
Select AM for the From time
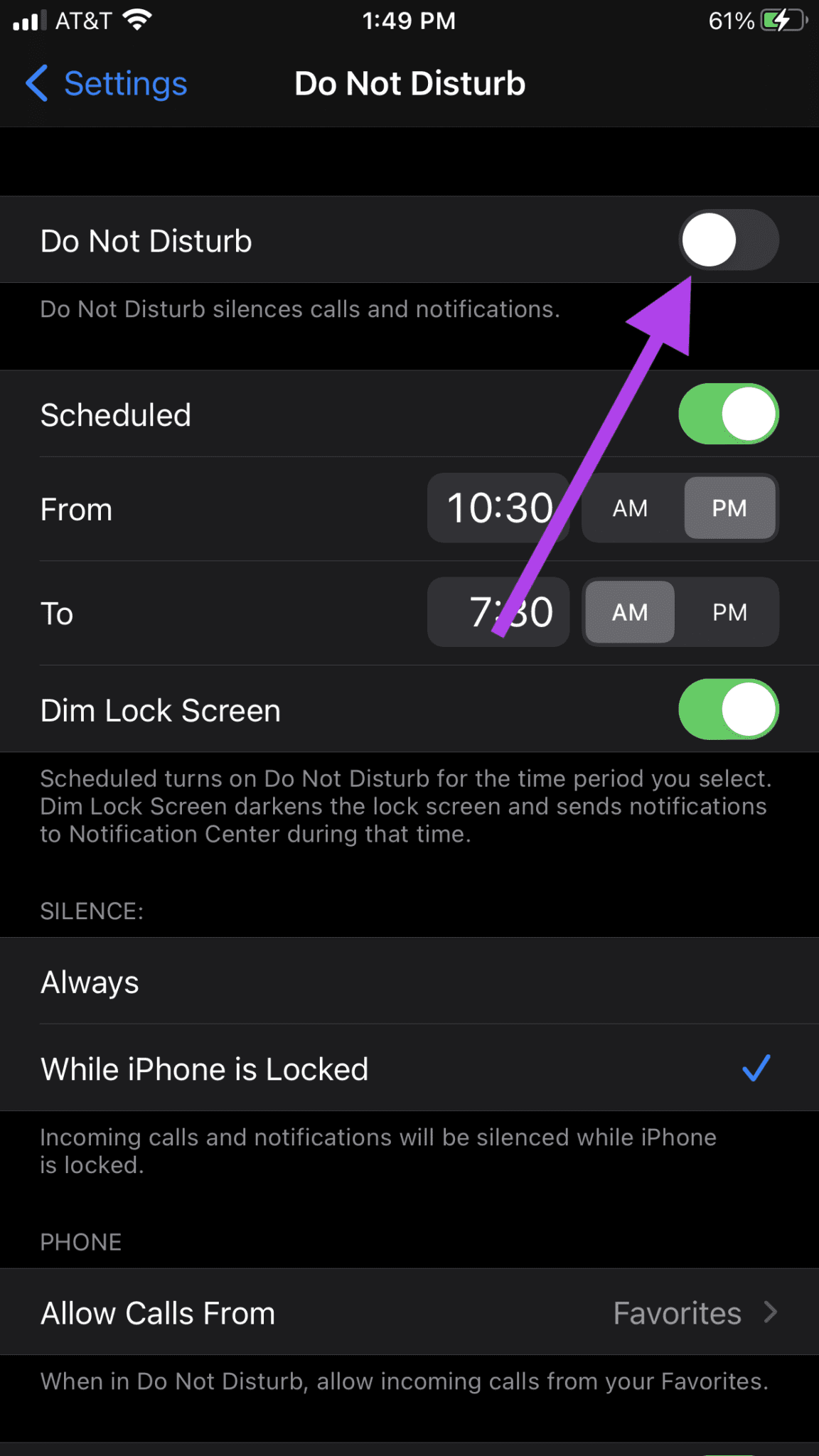pyautogui.click(x=631, y=508)
